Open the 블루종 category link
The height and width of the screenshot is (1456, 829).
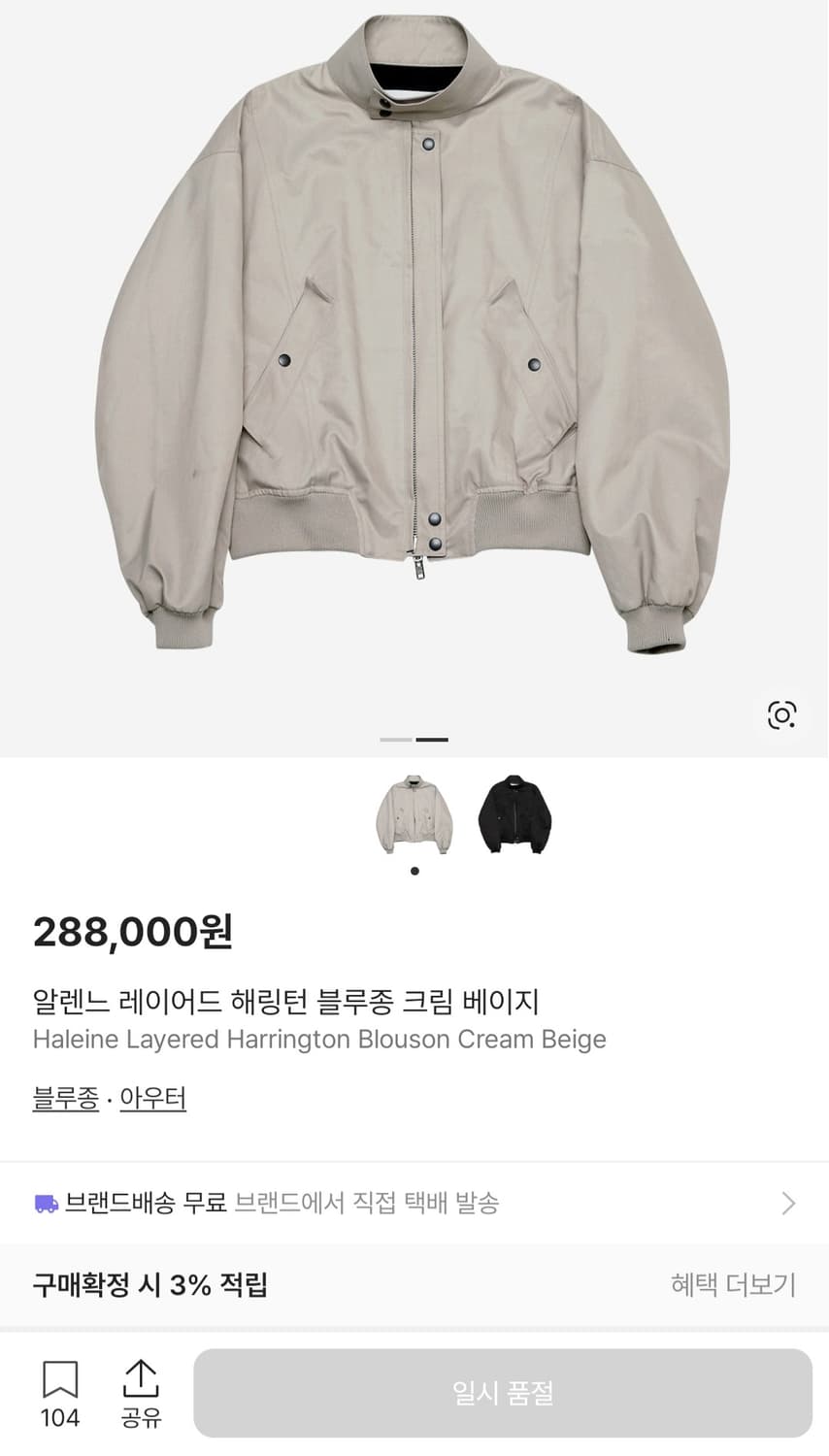(65, 1098)
